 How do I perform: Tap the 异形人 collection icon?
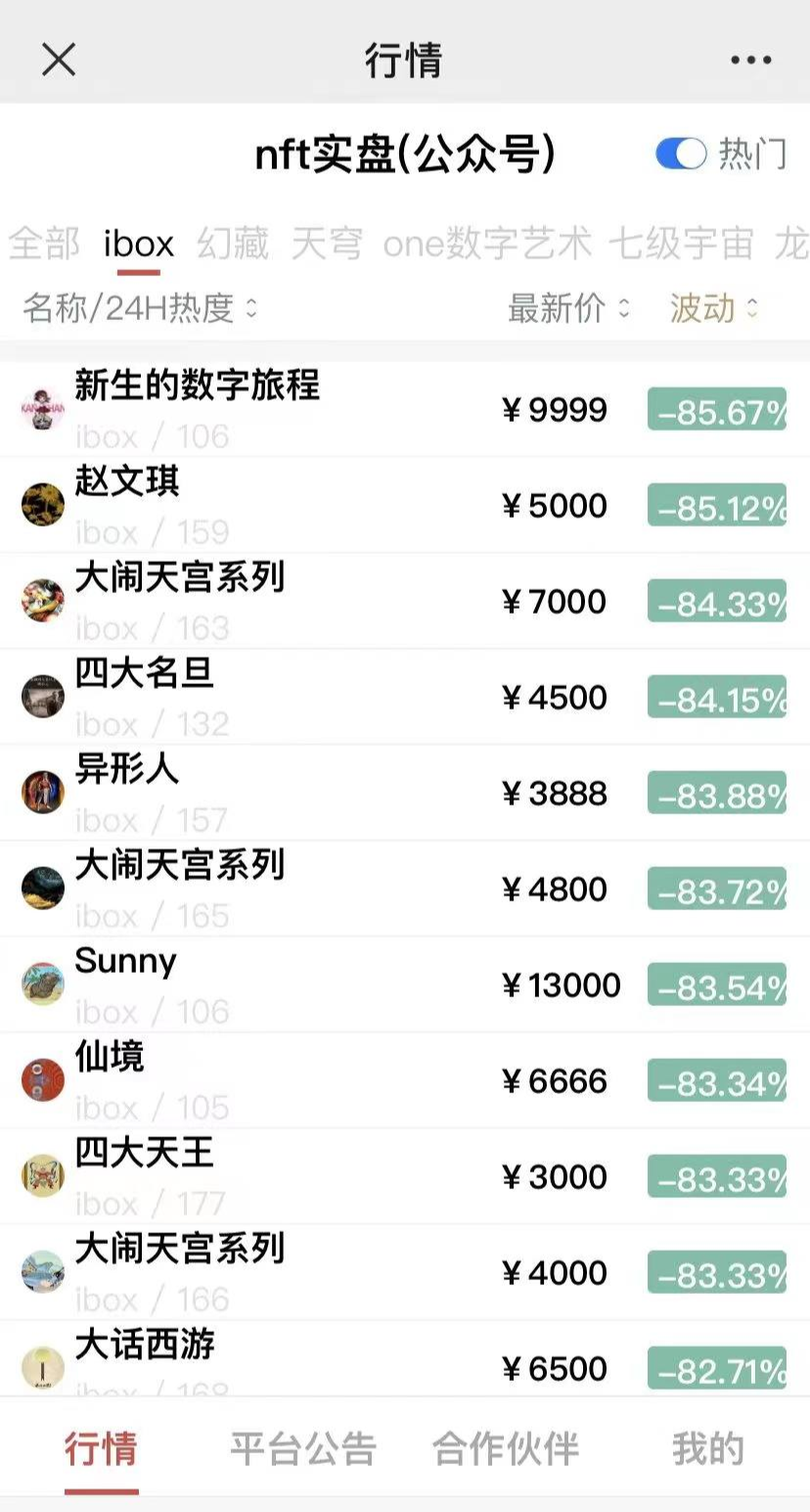42,792
